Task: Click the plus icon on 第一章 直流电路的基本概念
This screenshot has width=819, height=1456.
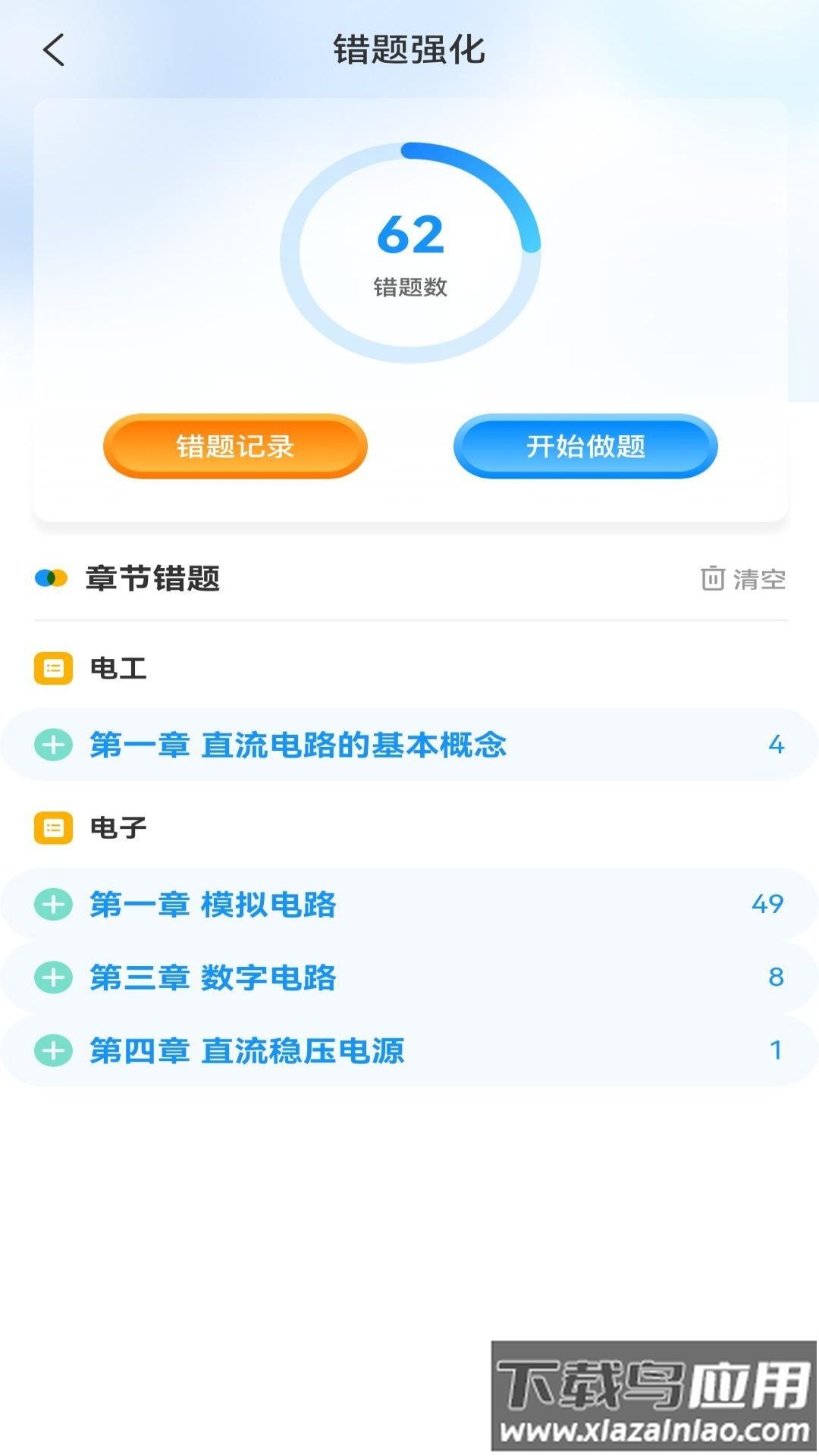Action: pyautogui.click(x=52, y=745)
